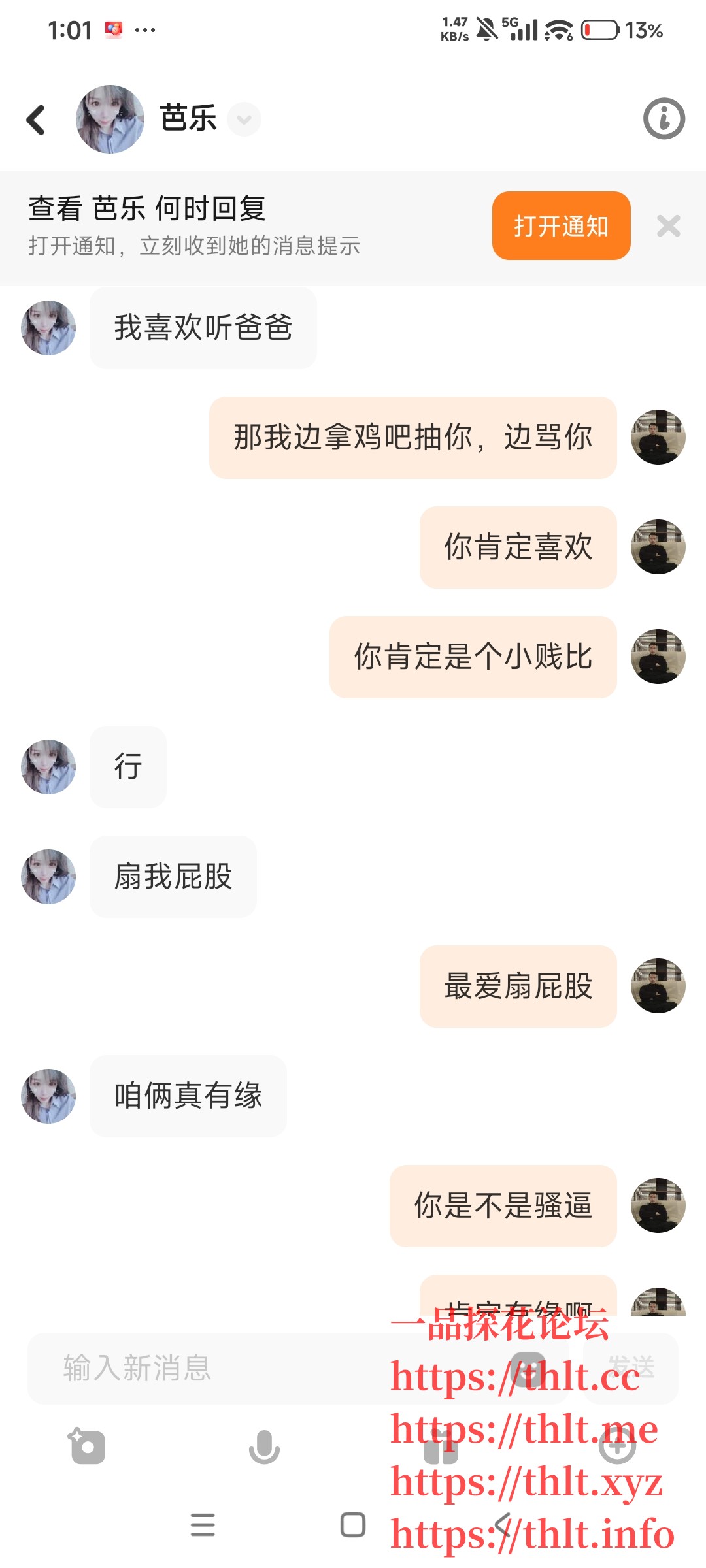Image resolution: width=706 pixels, height=1568 pixels.
Task: Go back from the chat with 芭乐
Action: pos(37,120)
